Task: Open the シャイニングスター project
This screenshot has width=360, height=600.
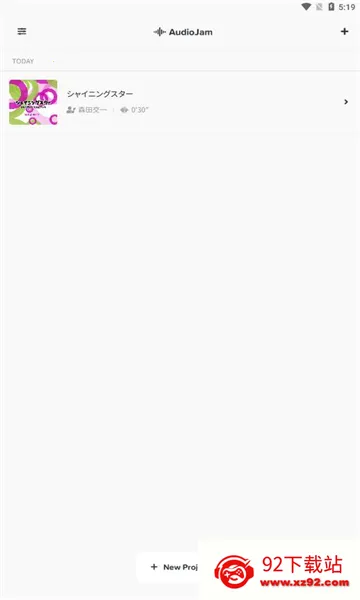Action: [x=180, y=102]
